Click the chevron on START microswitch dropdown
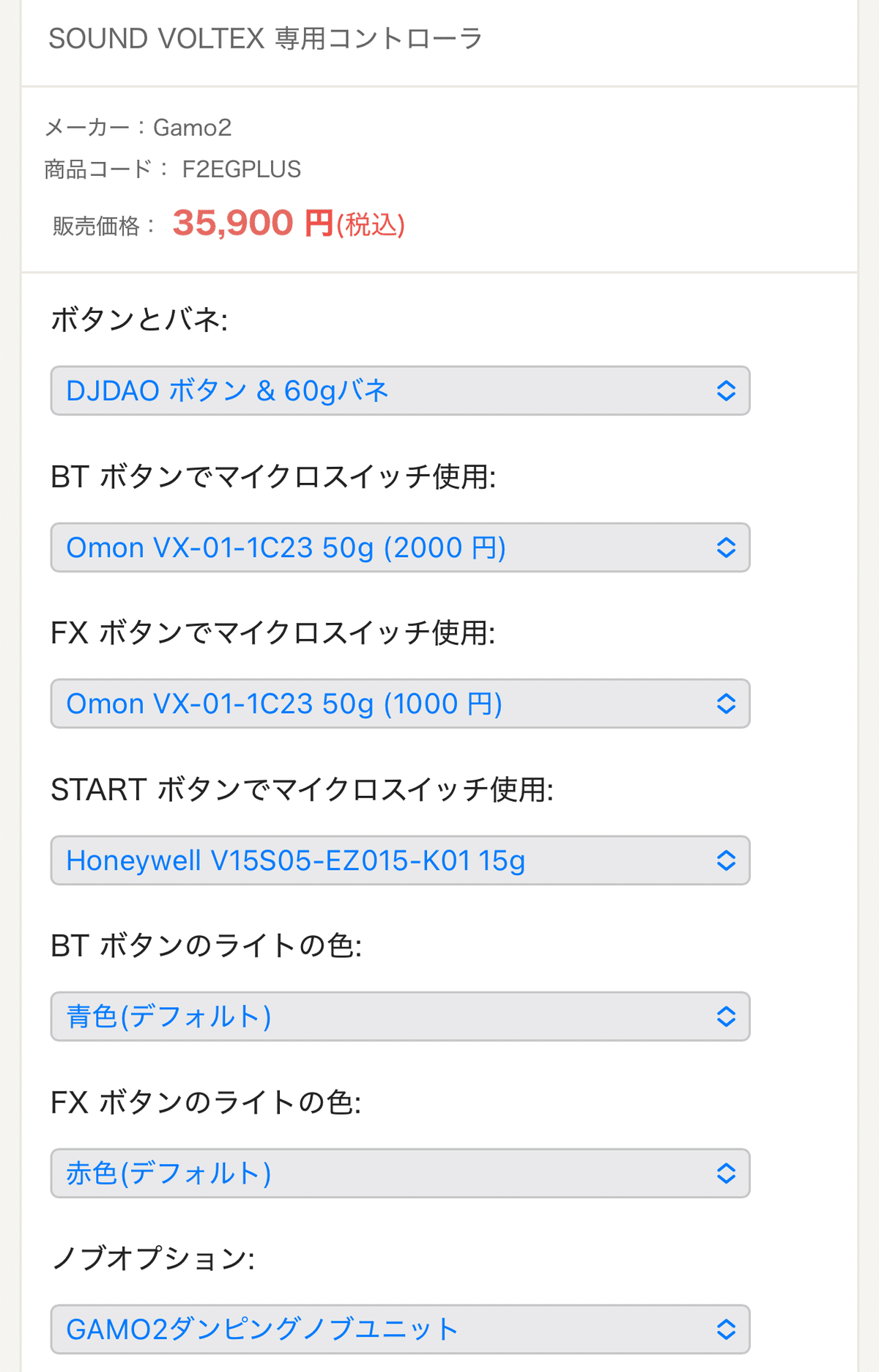 pyautogui.click(x=726, y=860)
